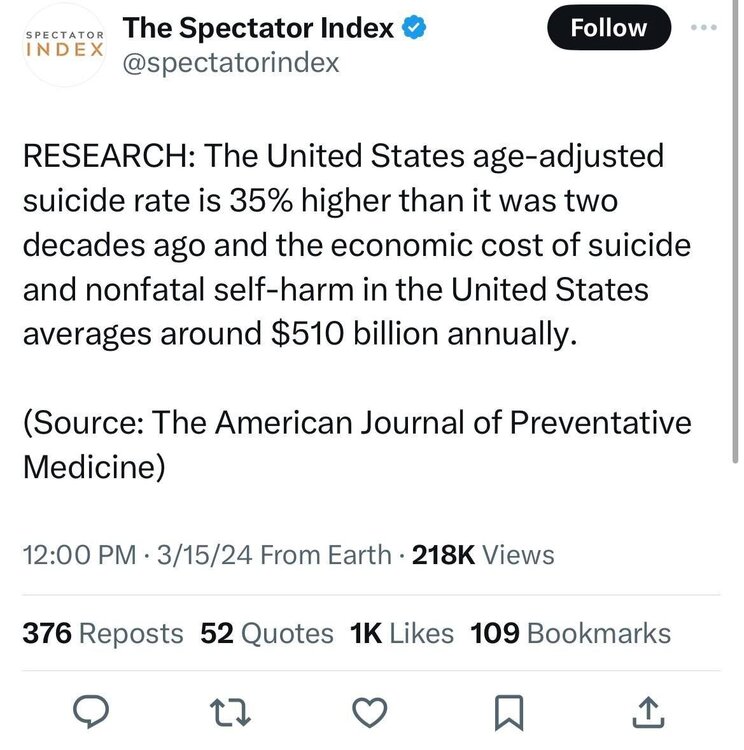
Task: View the 376 Reposts list
Action: tap(103, 633)
